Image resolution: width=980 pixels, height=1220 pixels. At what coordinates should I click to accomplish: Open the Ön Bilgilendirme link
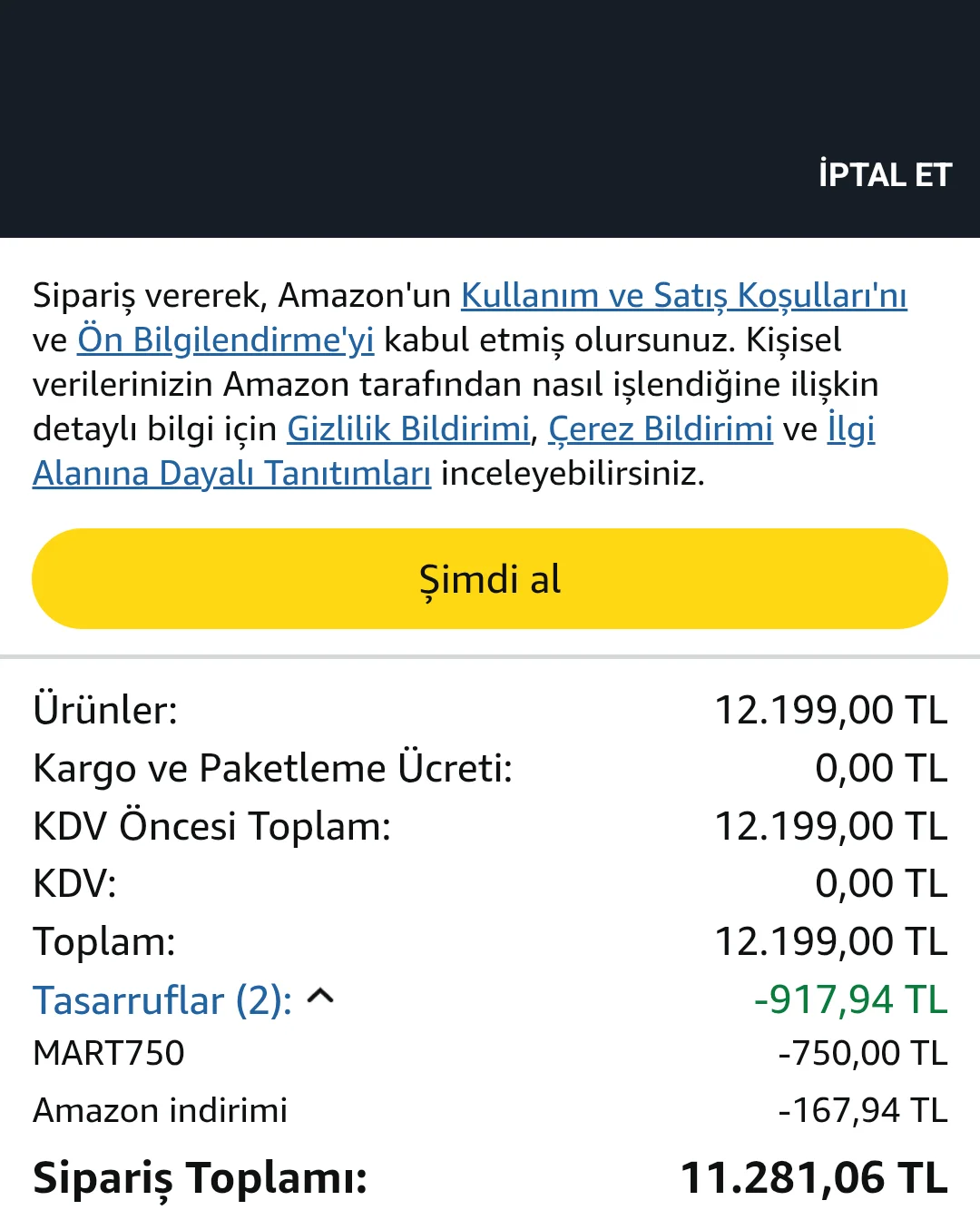(225, 340)
